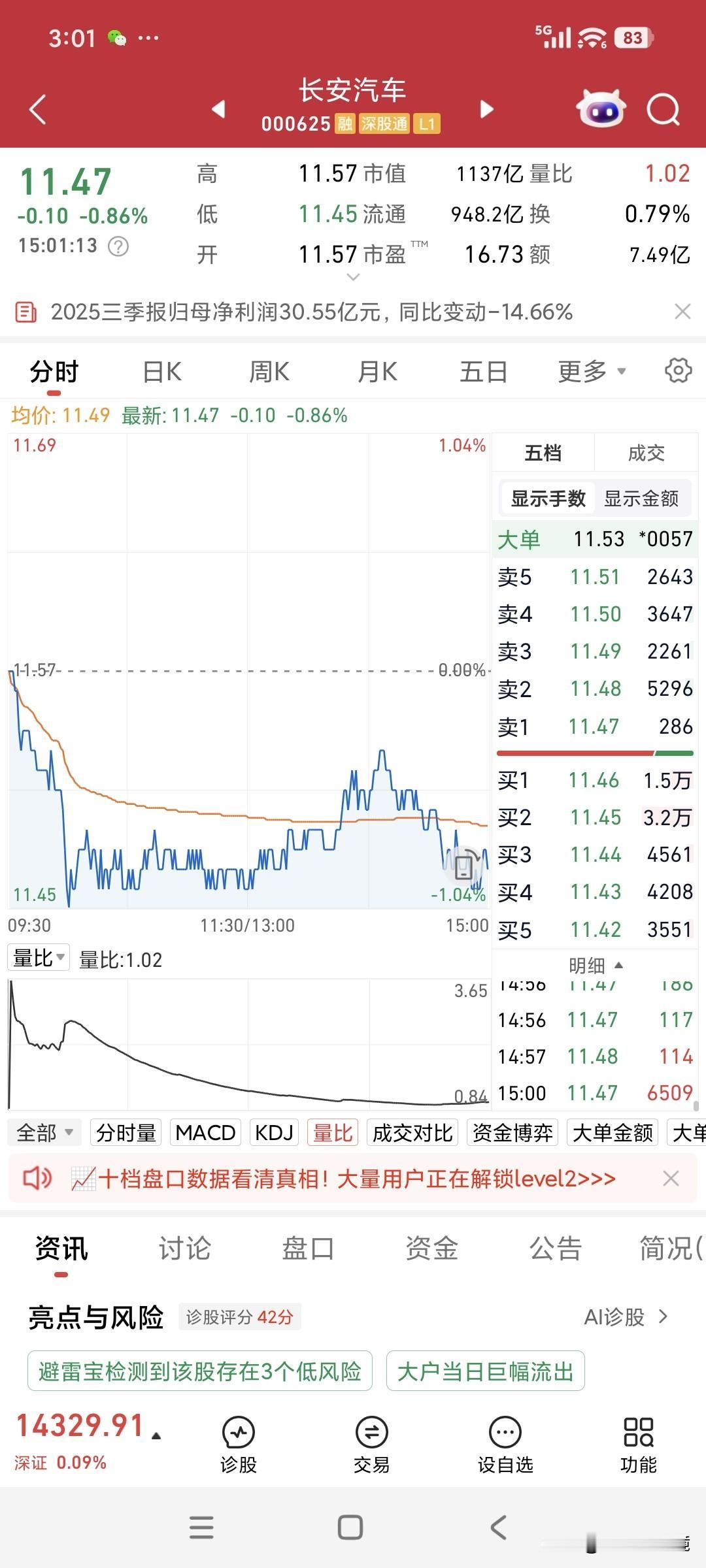The width and height of the screenshot is (706, 1568).
Task: Switch to the 日K tab
Action: (x=161, y=370)
